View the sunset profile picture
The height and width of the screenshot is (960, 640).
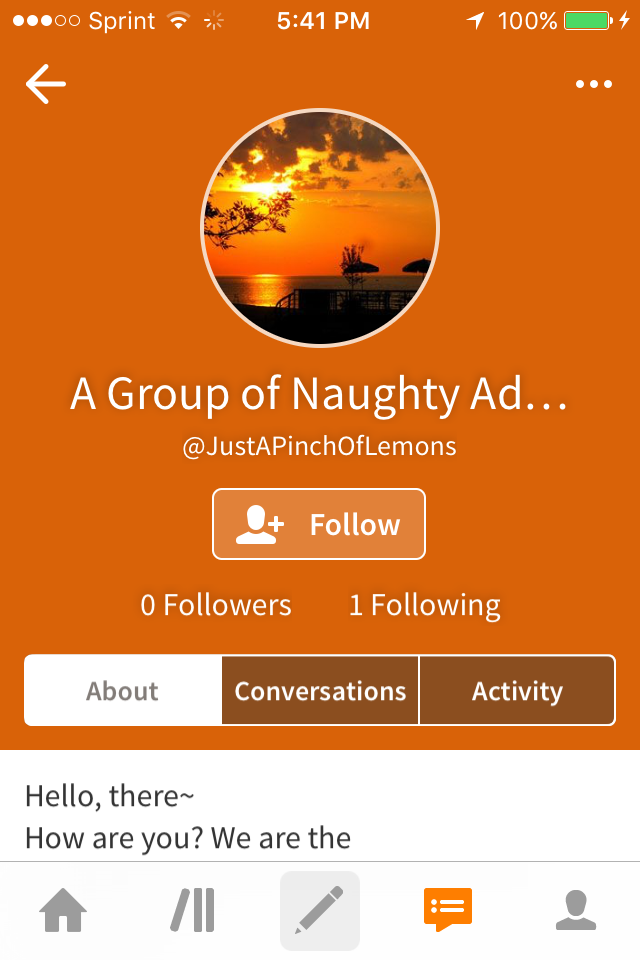(x=320, y=228)
